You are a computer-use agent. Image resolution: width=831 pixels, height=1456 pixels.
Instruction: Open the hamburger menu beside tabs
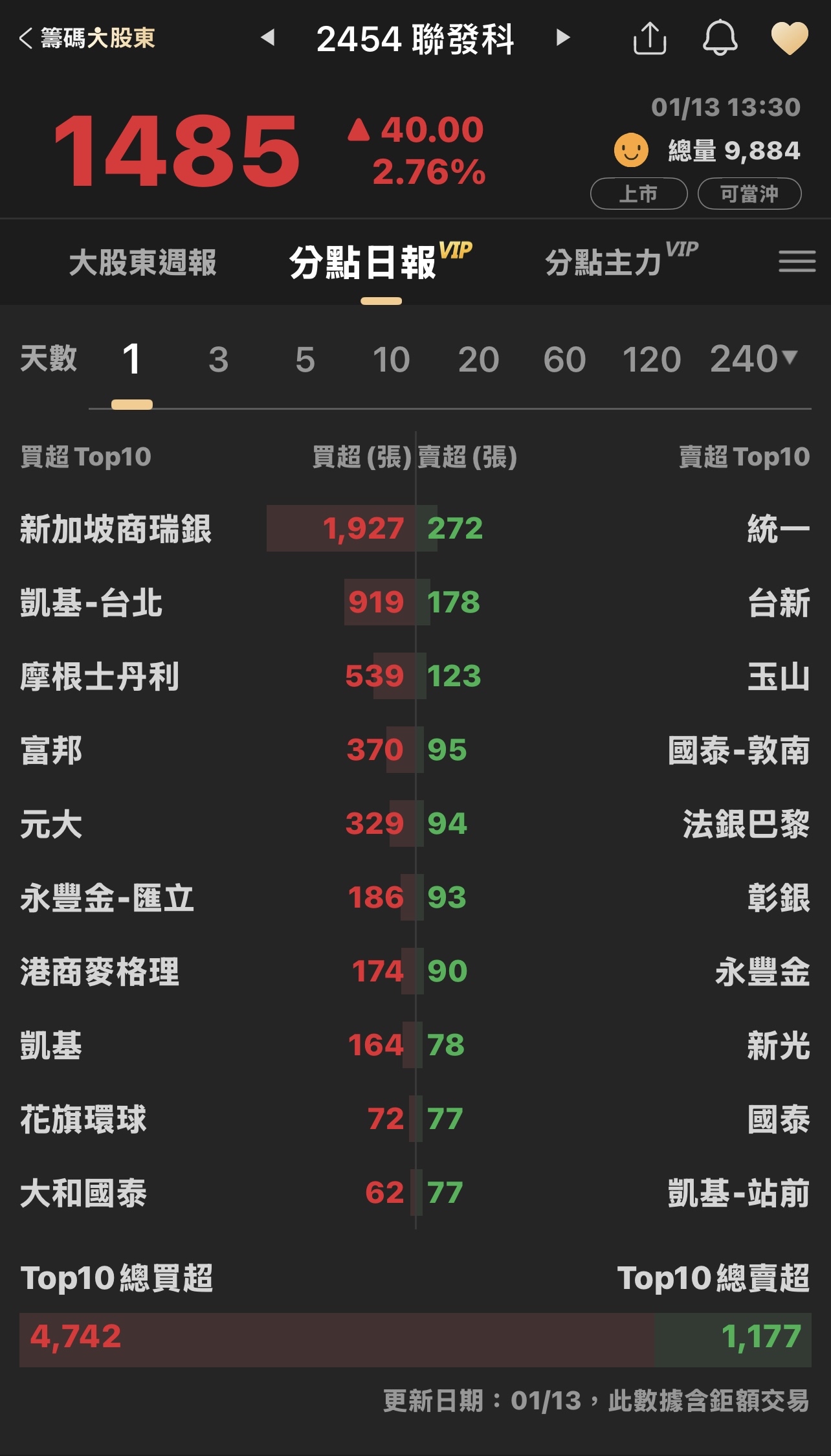click(x=797, y=262)
